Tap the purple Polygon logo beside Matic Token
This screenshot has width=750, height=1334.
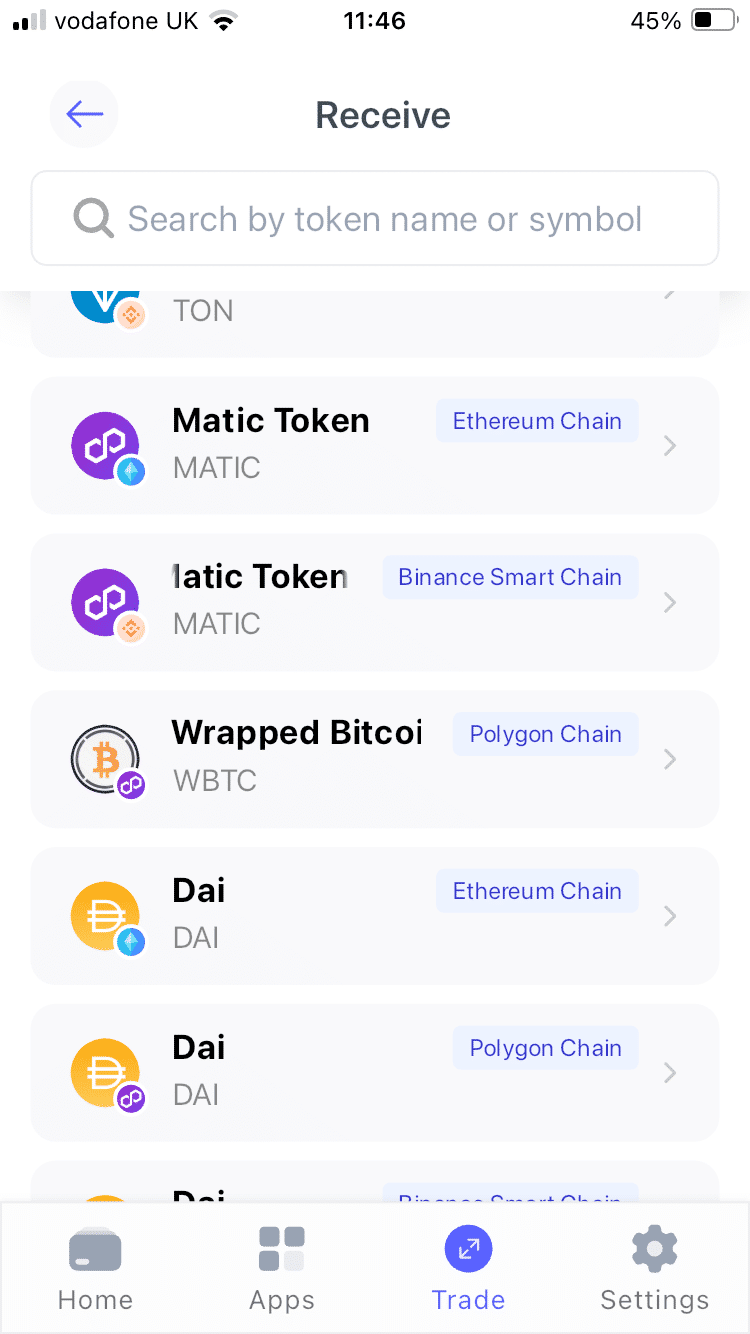[106, 446]
